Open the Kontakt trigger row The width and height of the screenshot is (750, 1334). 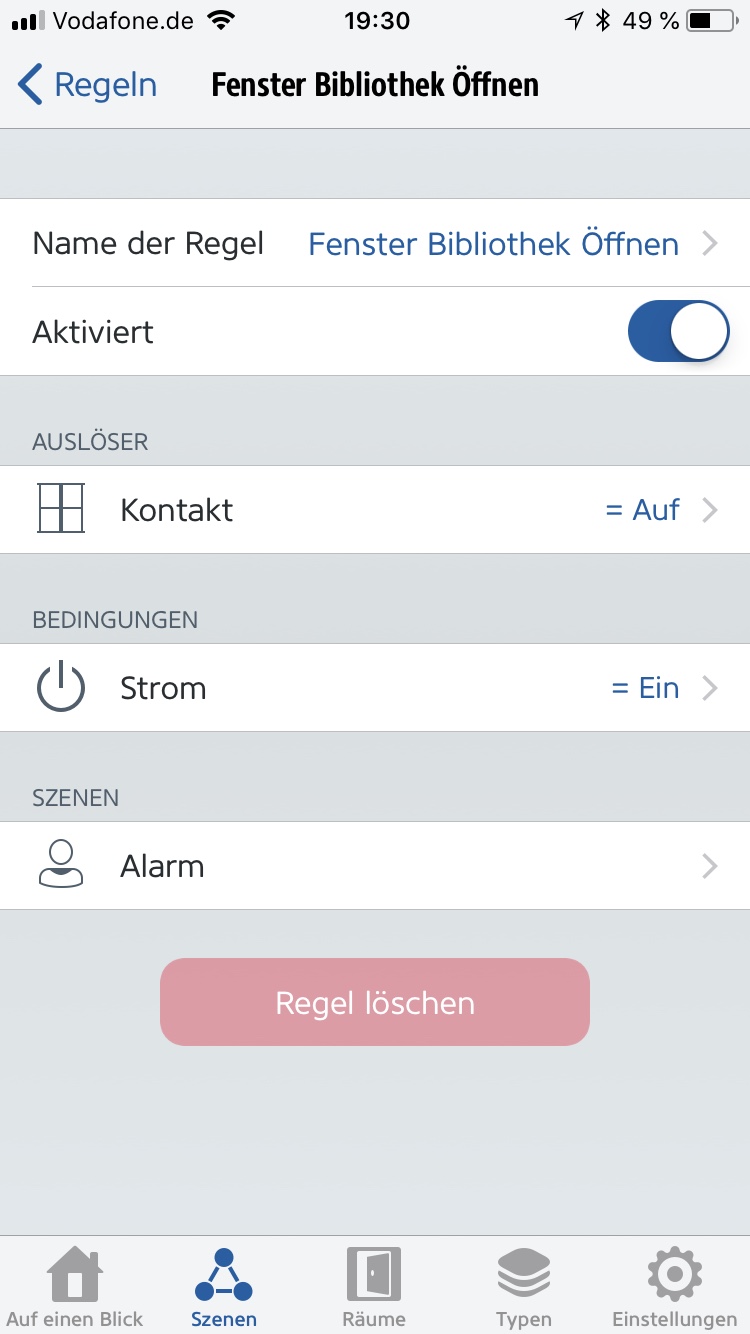375,510
